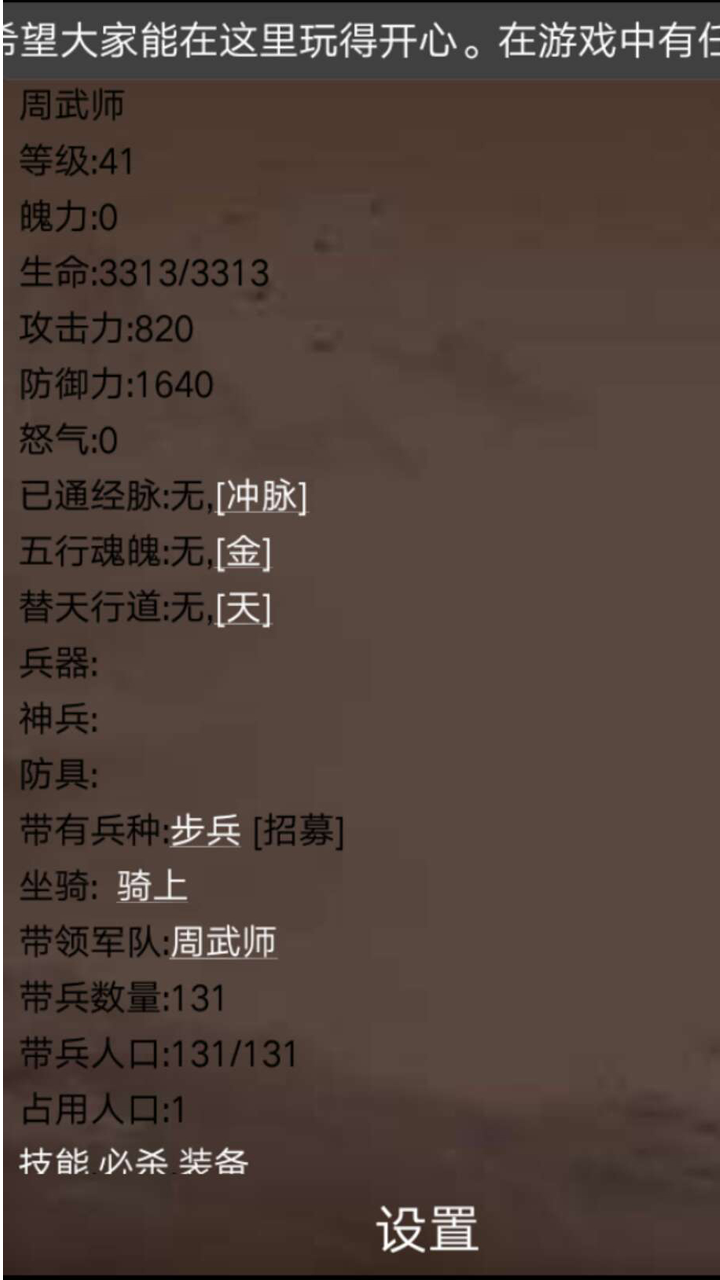Tap the 冲脉 link under 已通经脉
Viewport: 720px width, 1280px height.
[x=262, y=497]
